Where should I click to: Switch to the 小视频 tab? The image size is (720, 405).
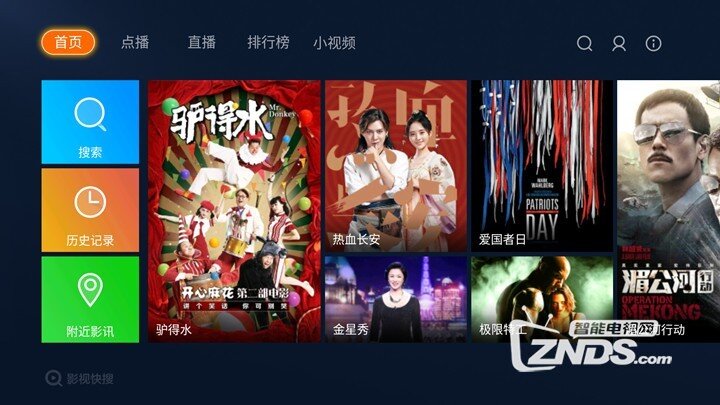[334, 42]
